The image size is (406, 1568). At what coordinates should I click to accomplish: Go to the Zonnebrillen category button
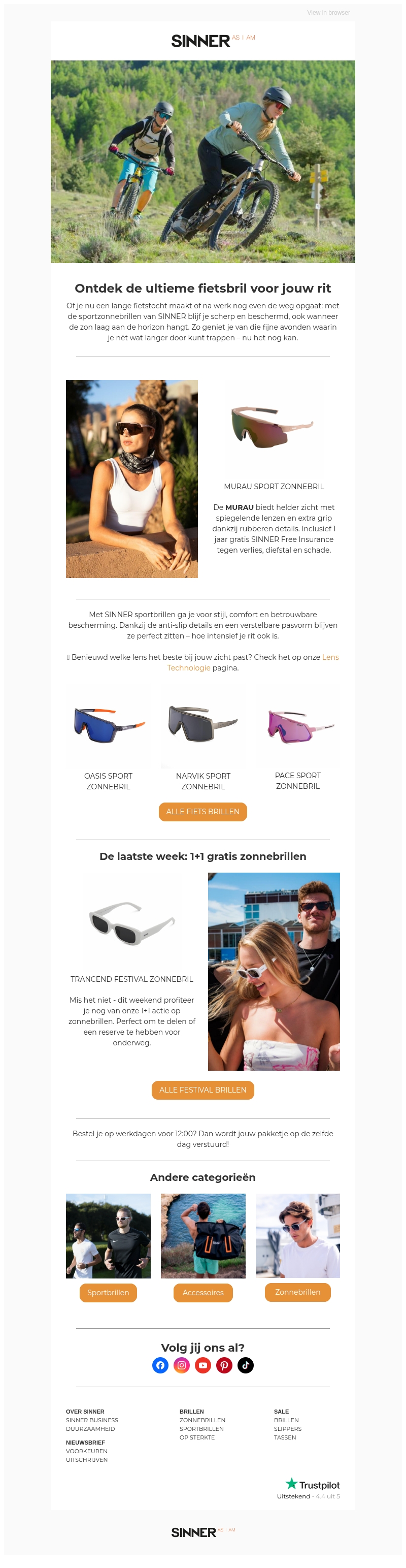pyautogui.click(x=297, y=1292)
